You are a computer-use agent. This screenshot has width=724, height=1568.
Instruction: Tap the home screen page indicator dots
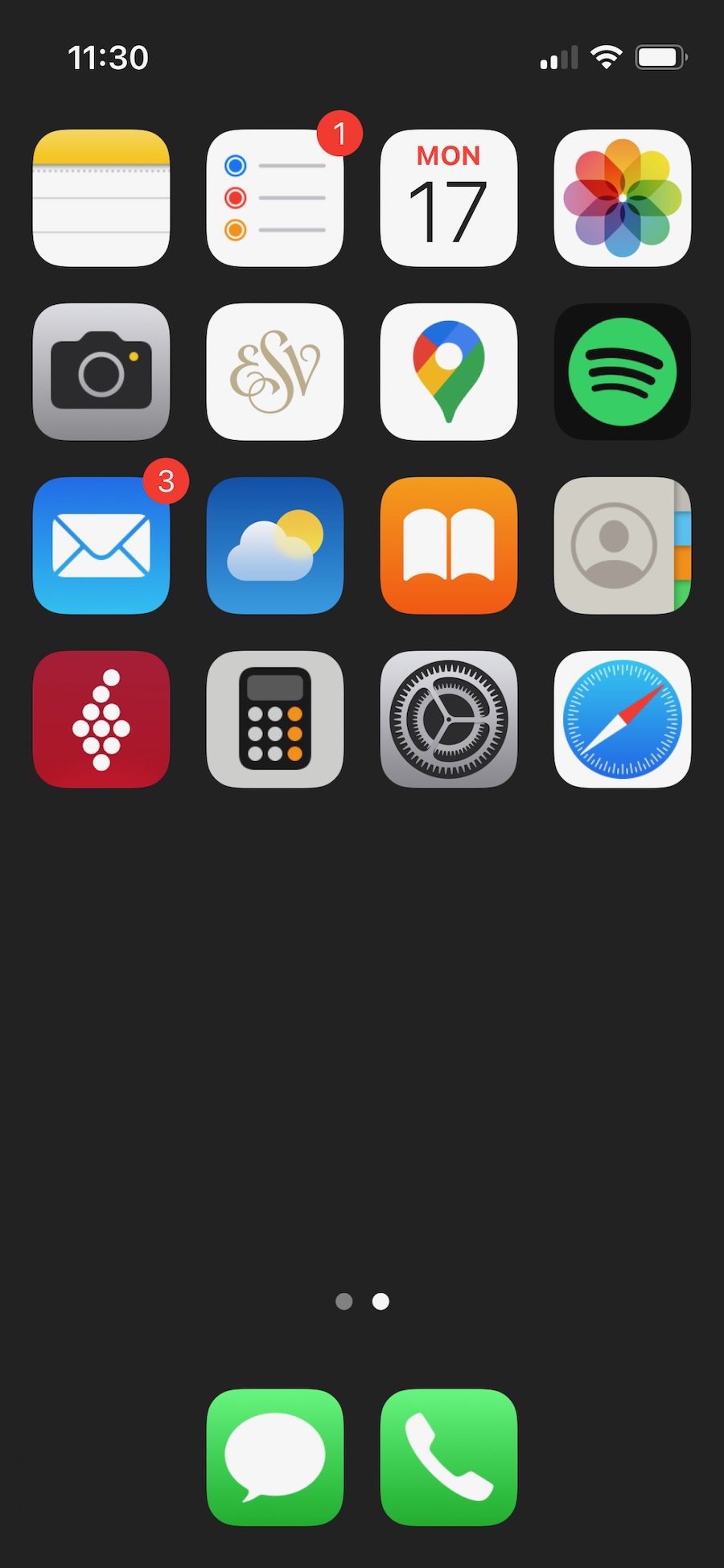(362, 1301)
